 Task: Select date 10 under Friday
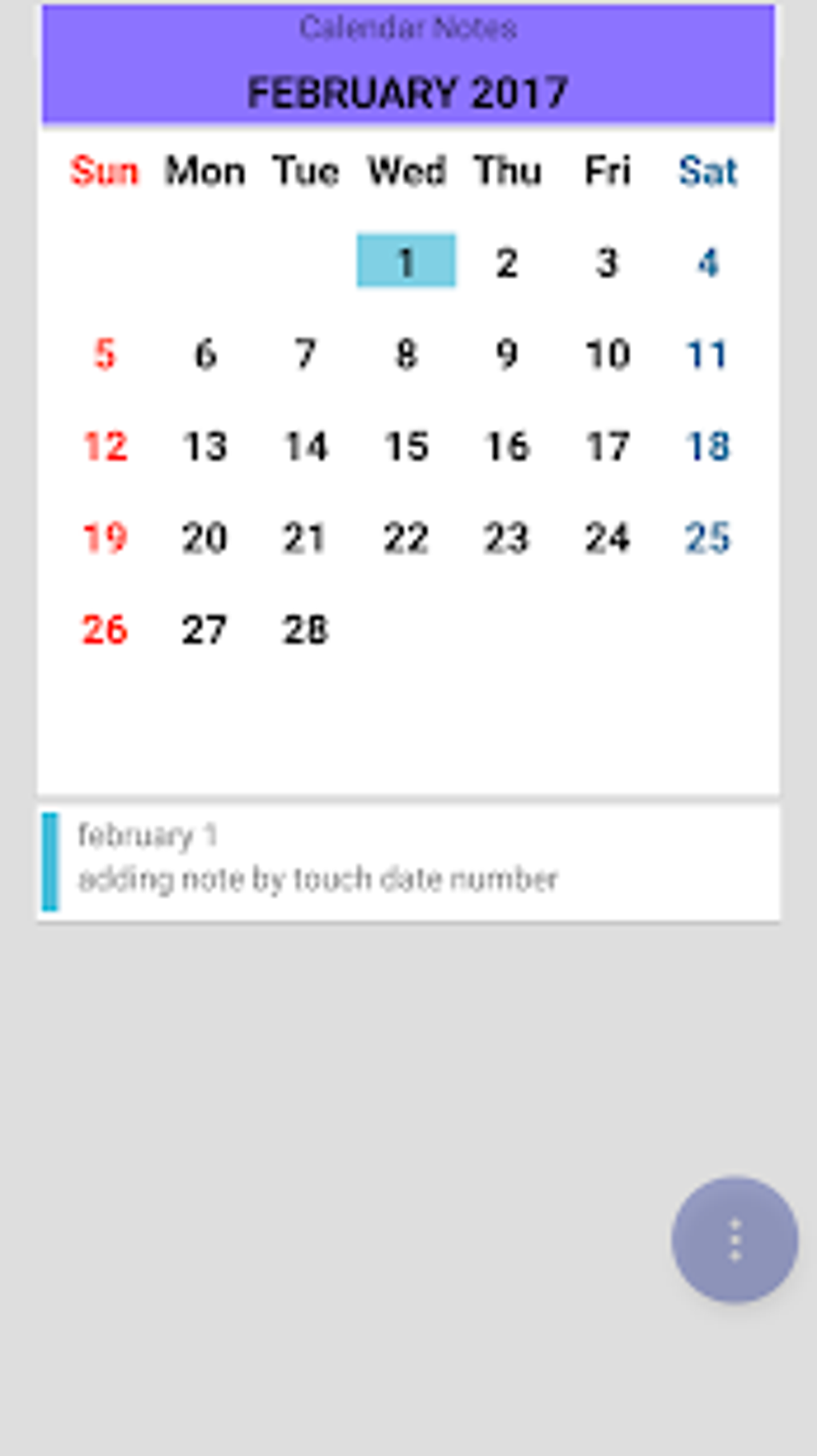(x=608, y=353)
